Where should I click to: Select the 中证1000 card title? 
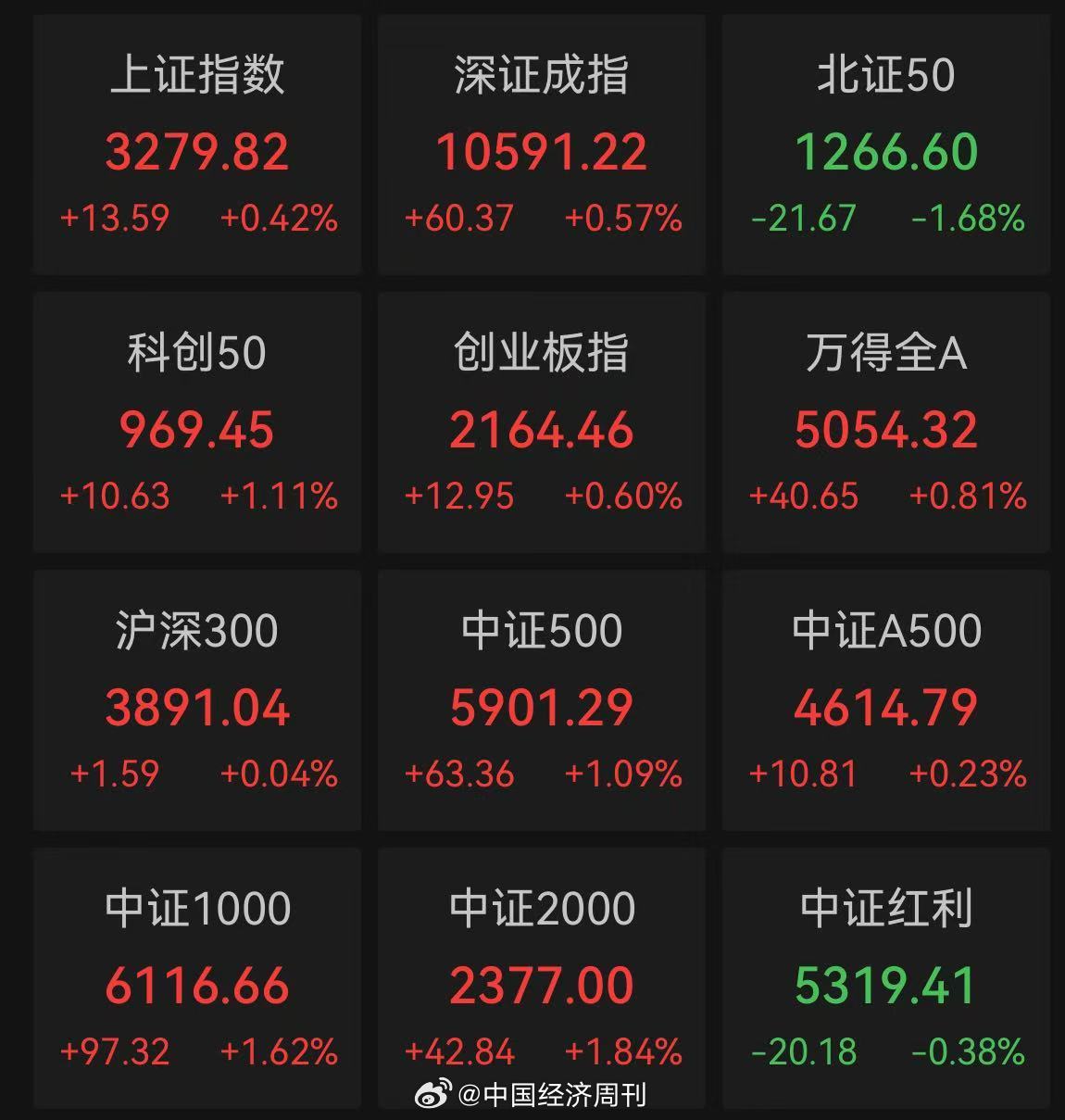[196, 909]
